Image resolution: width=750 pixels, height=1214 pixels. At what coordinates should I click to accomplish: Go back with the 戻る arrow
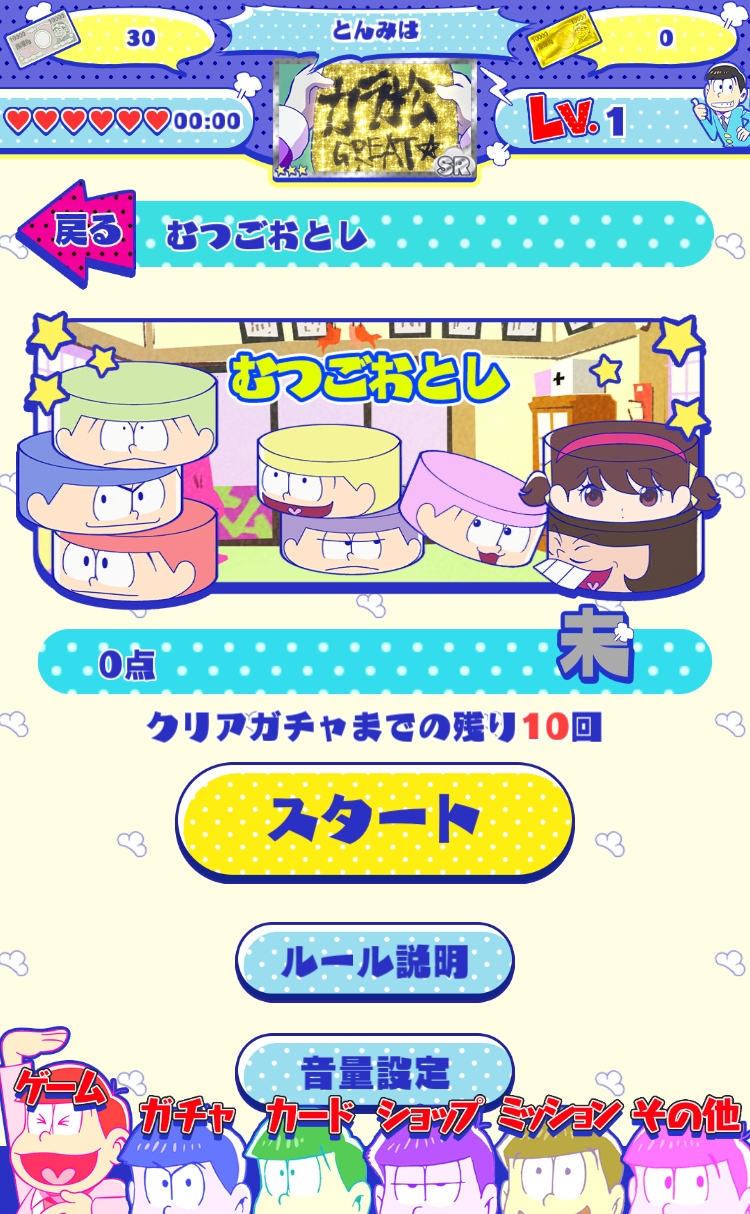pos(80,233)
